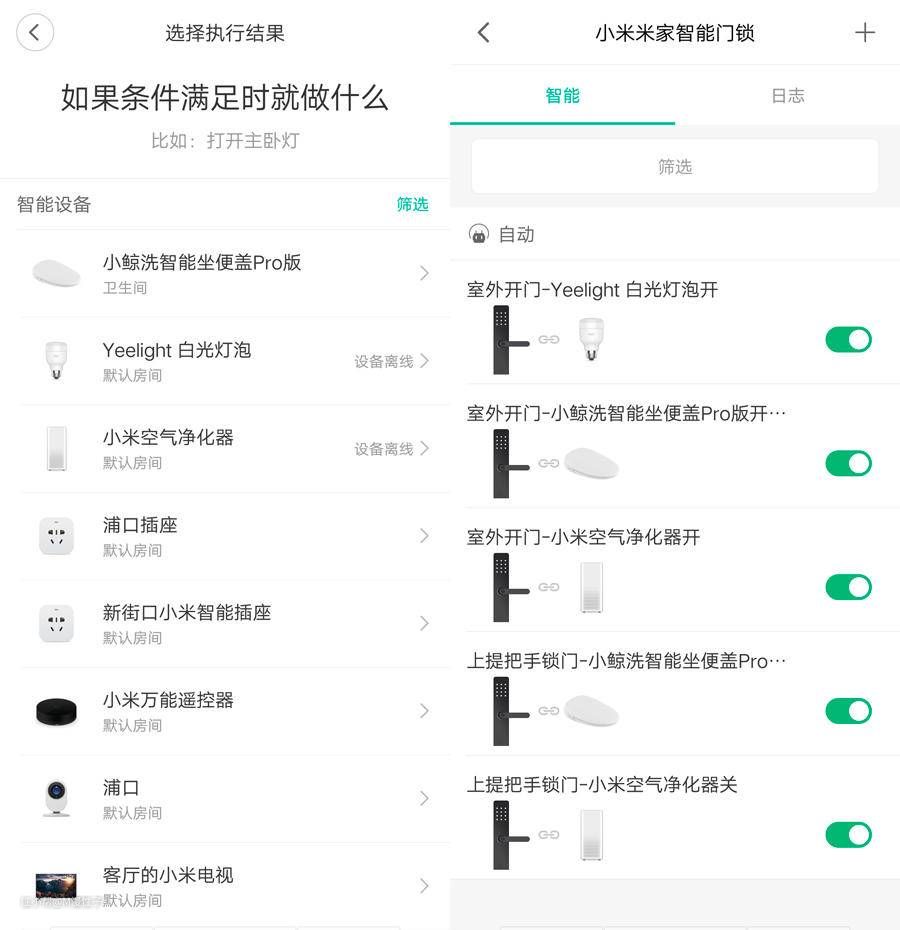Viewport: 900px width, 930px height.
Task: Switch to the 智能 tab
Action: tap(562, 96)
